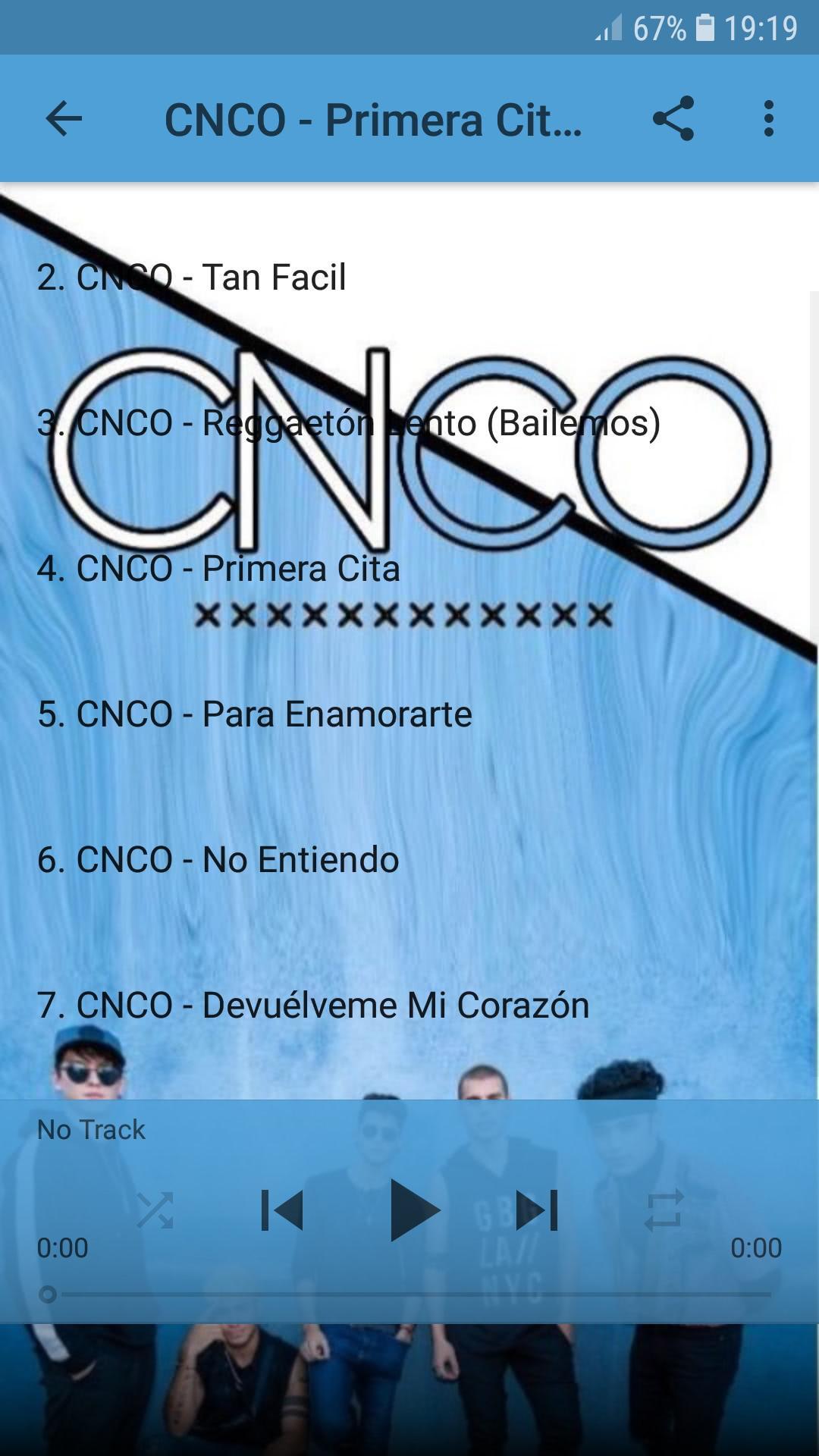Tap the play button
This screenshot has height=1456, width=819.
coord(412,1210)
